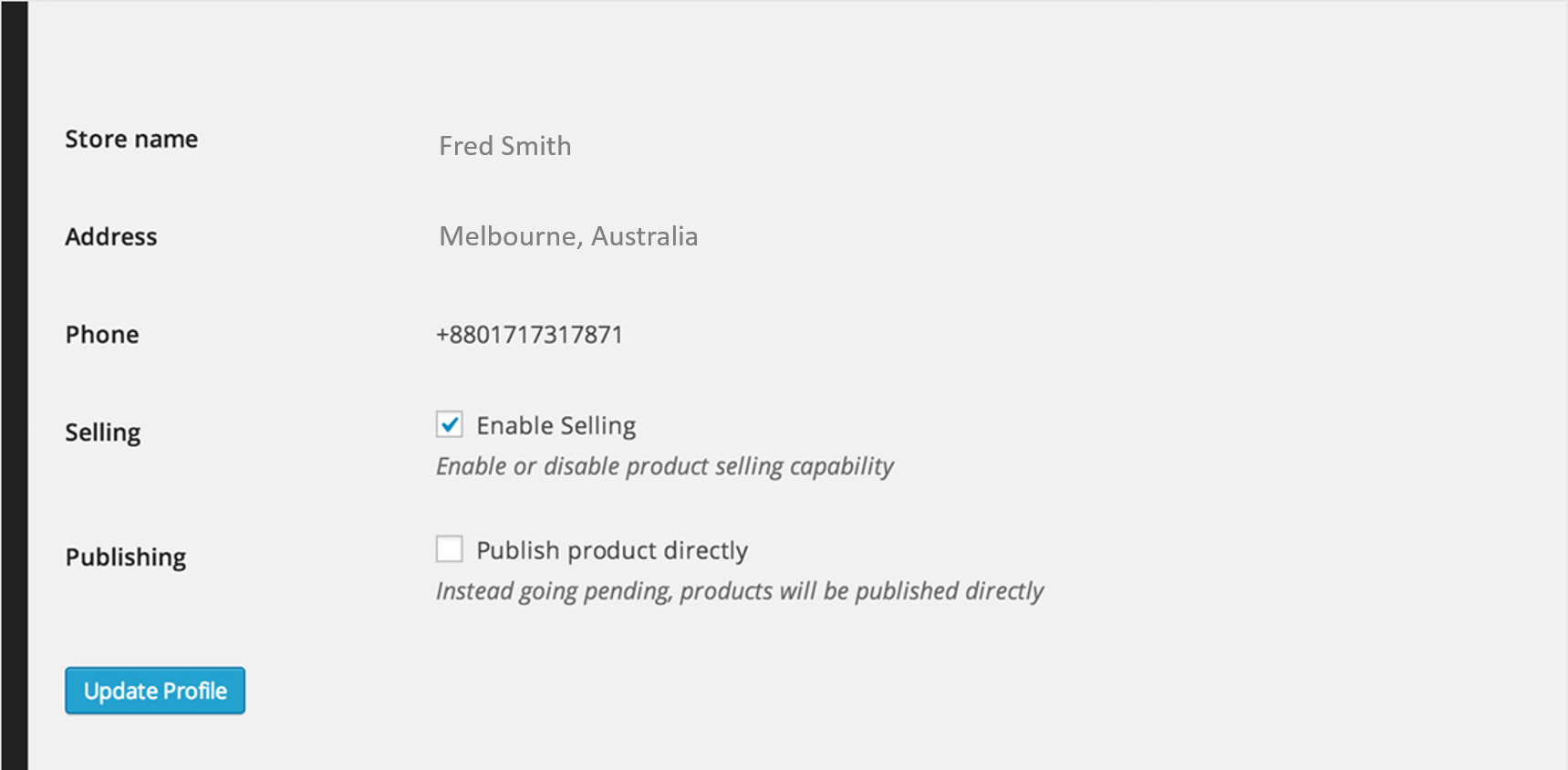Uncheck the Enable Selling checkbox
The image size is (1568, 770).
(450, 424)
